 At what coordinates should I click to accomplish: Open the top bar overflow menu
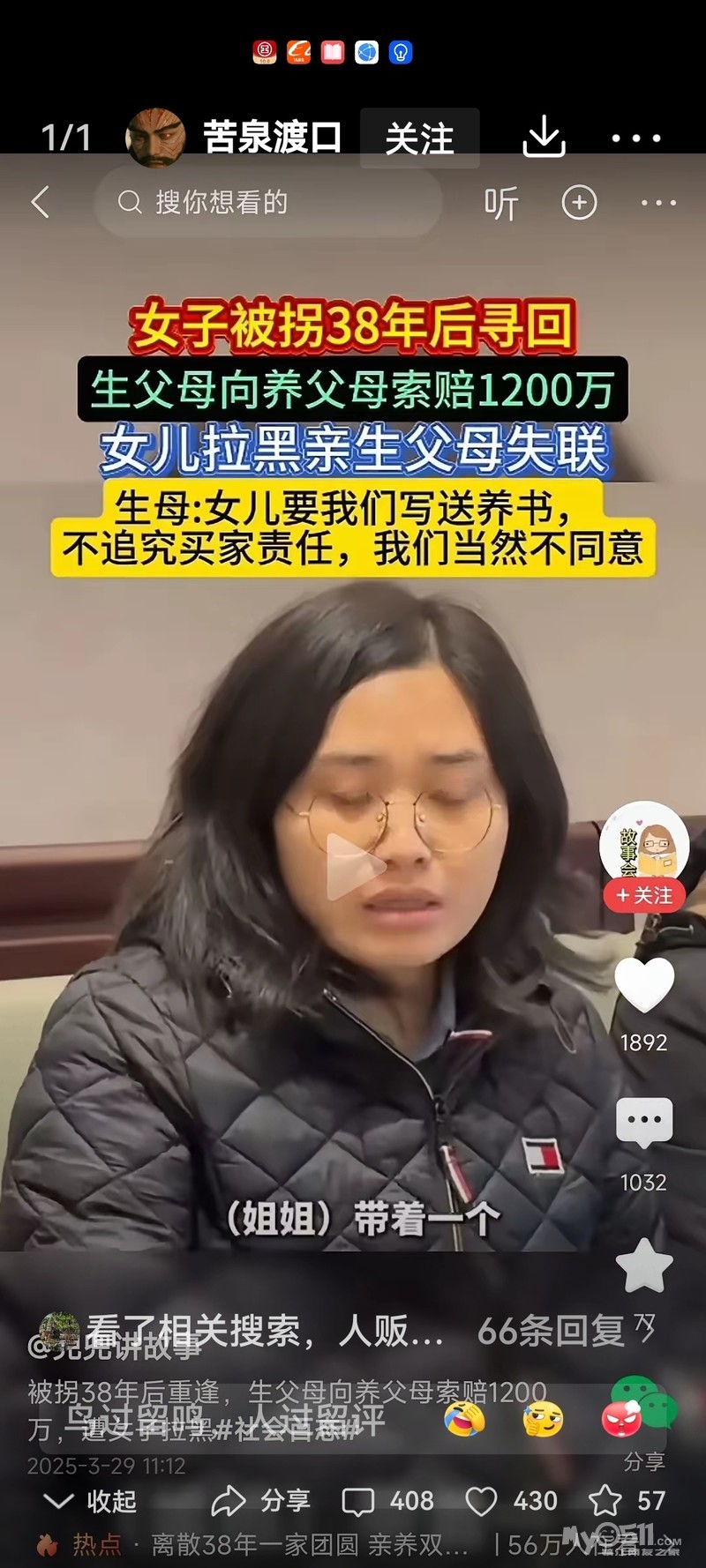pos(636,138)
